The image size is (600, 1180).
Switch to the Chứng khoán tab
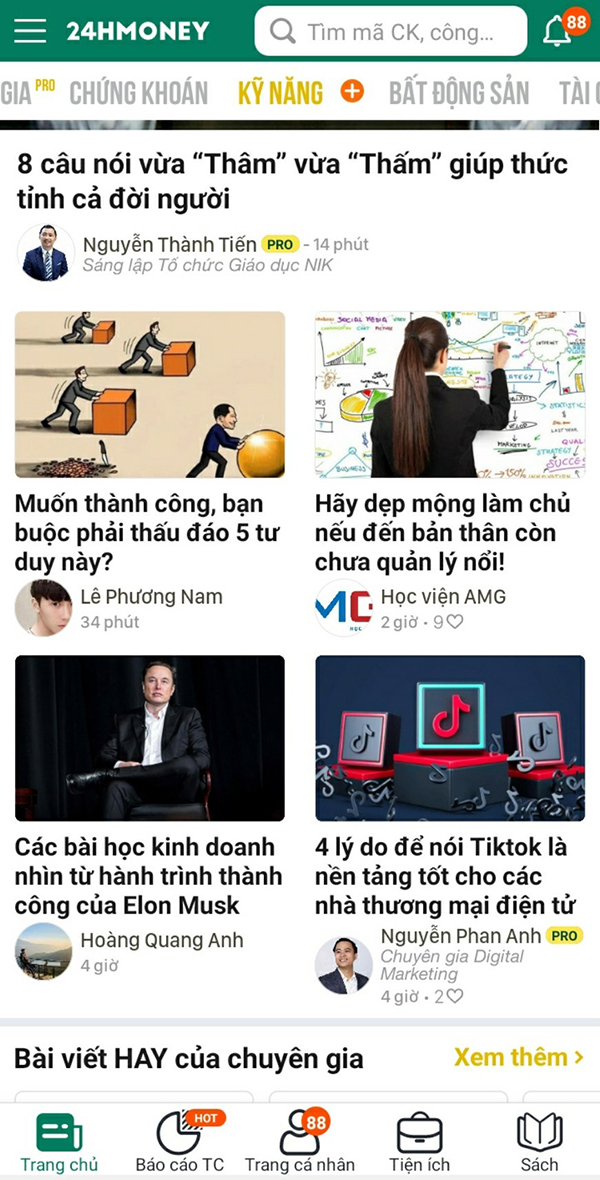[139, 93]
